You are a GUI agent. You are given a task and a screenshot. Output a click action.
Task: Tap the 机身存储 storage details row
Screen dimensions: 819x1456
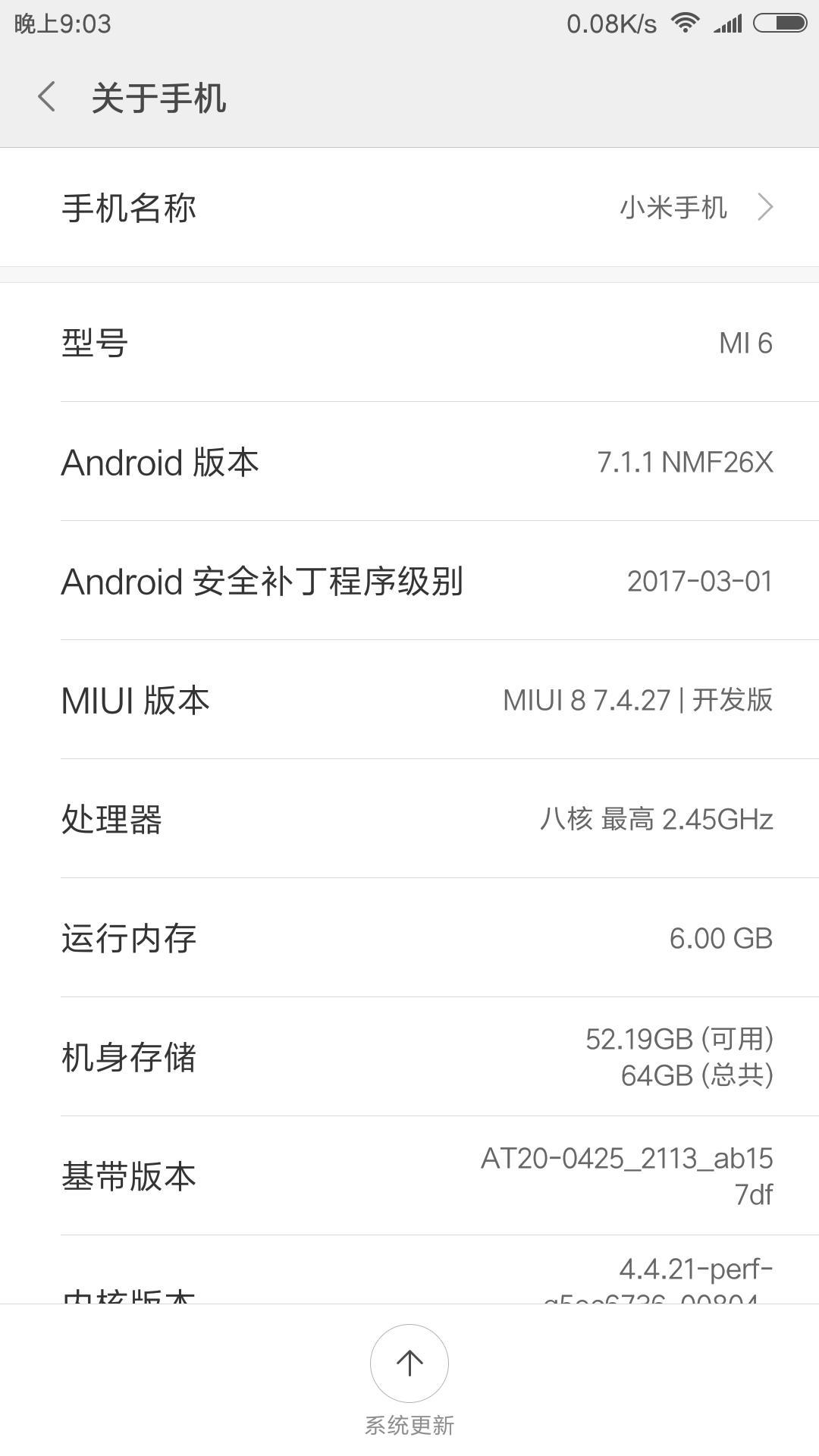click(x=409, y=1056)
